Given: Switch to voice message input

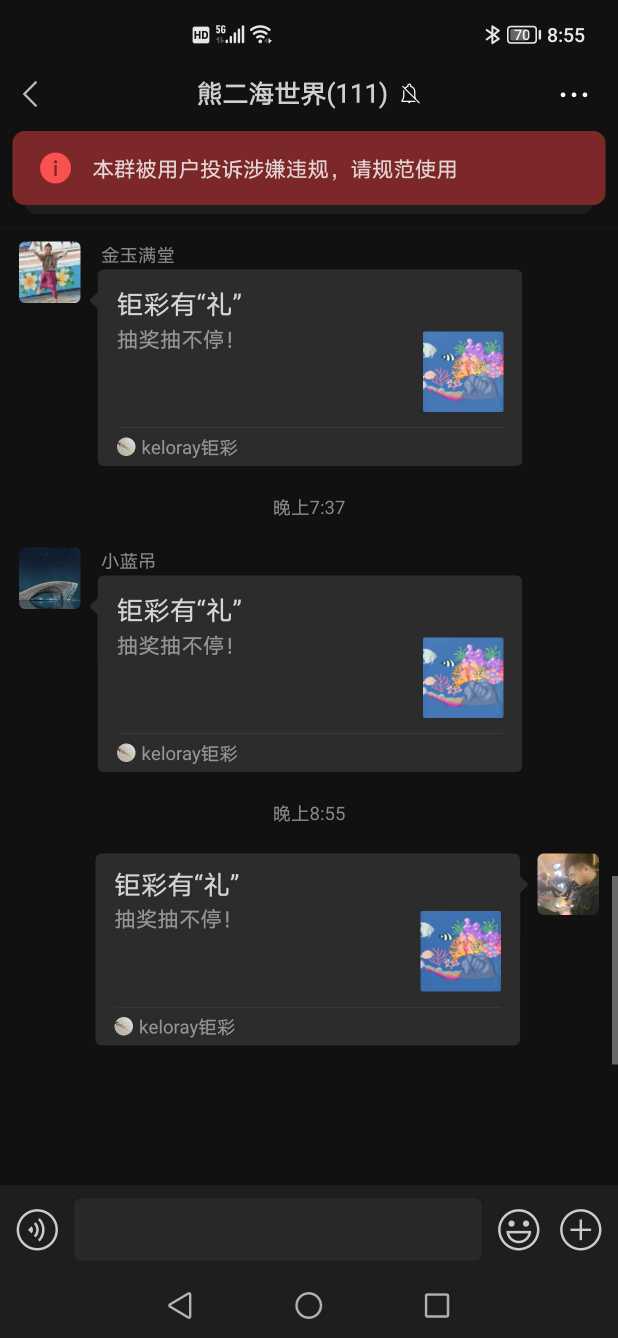Looking at the screenshot, I should pos(37,1229).
